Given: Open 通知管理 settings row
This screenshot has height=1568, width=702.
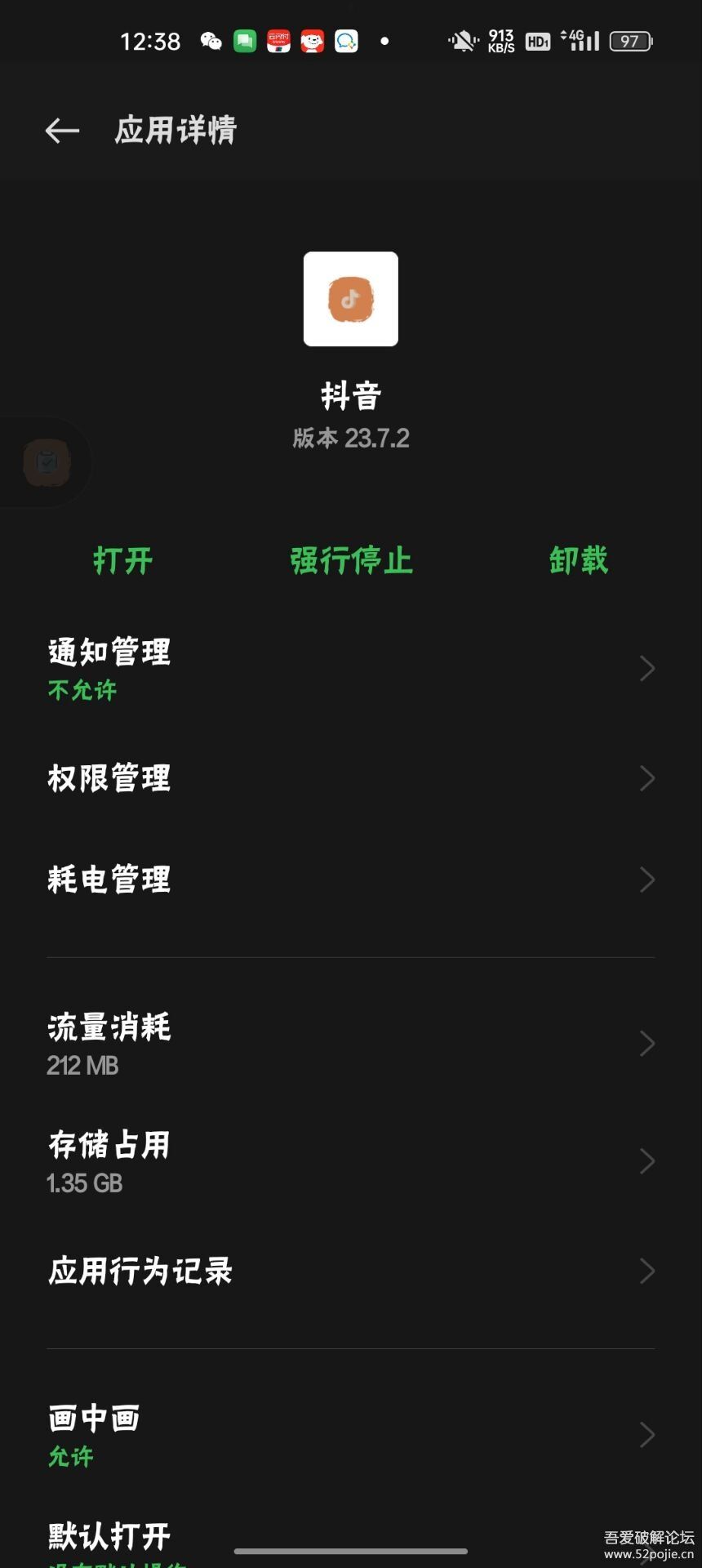Looking at the screenshot, I should 351,669.
